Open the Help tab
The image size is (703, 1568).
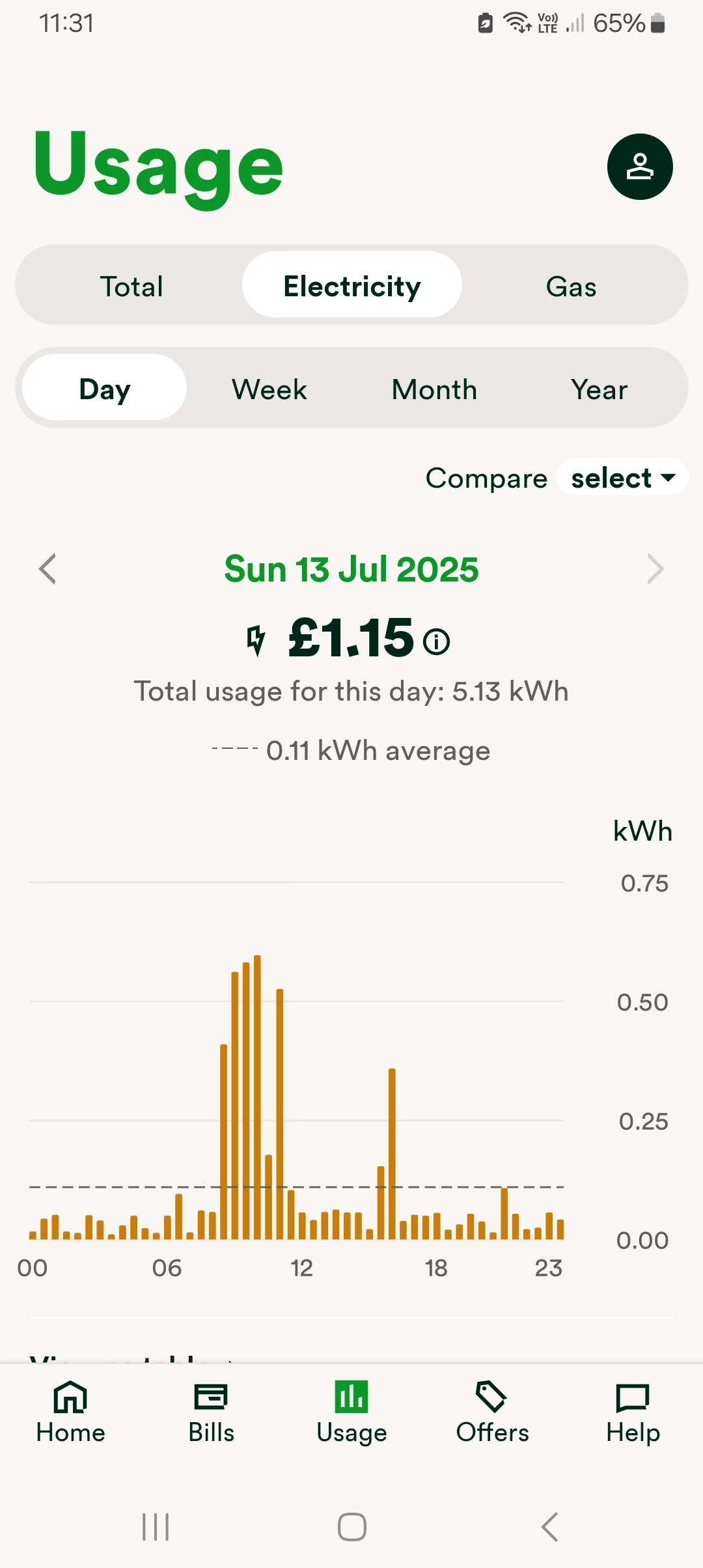point(633,1410)
